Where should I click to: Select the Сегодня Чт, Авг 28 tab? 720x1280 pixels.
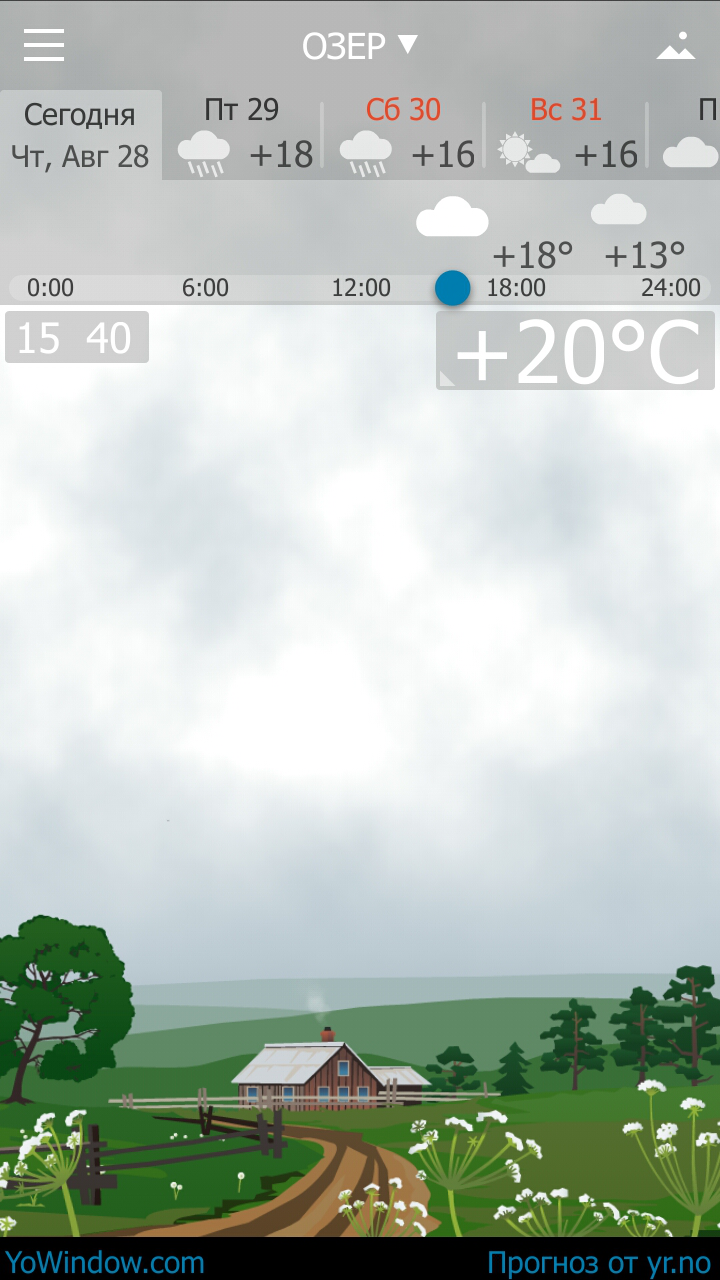click(80, 135)
